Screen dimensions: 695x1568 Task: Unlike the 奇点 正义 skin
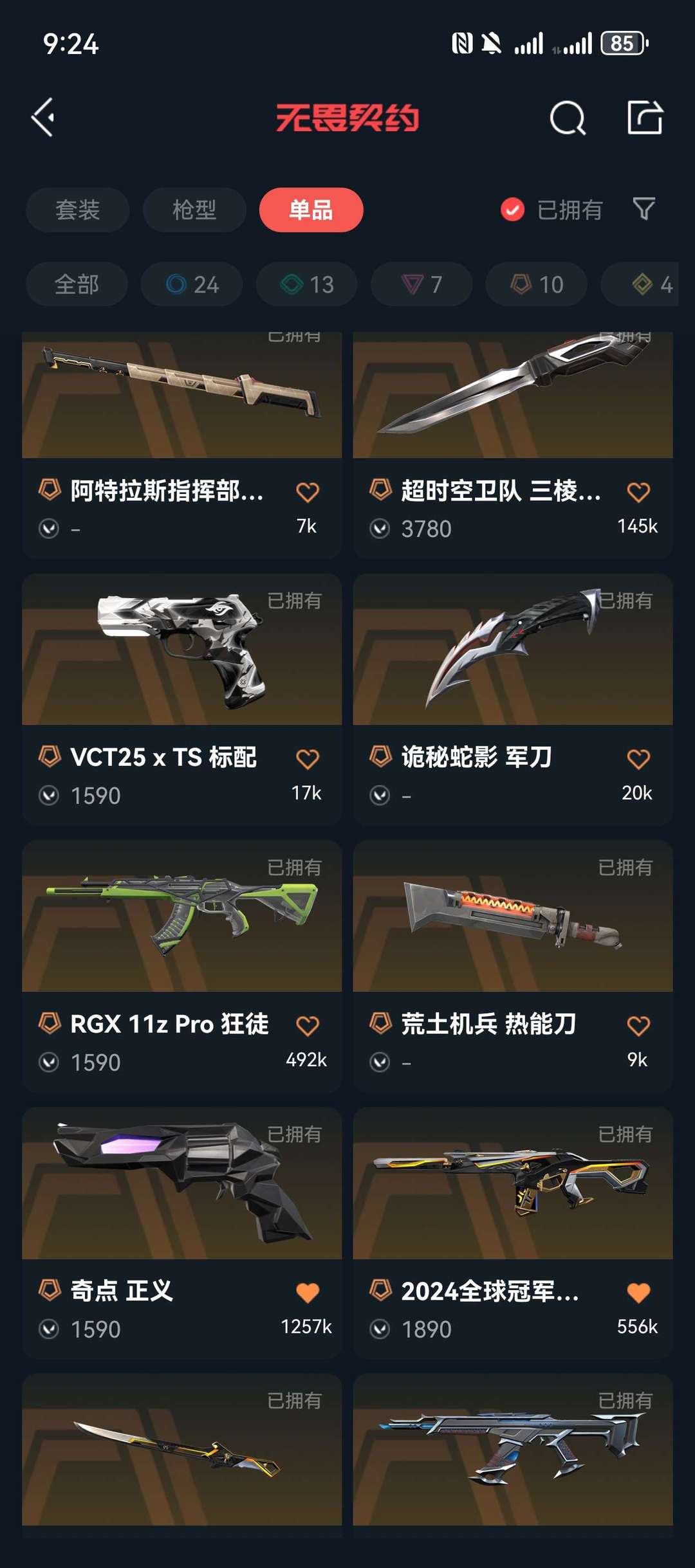click(308, 1292)
